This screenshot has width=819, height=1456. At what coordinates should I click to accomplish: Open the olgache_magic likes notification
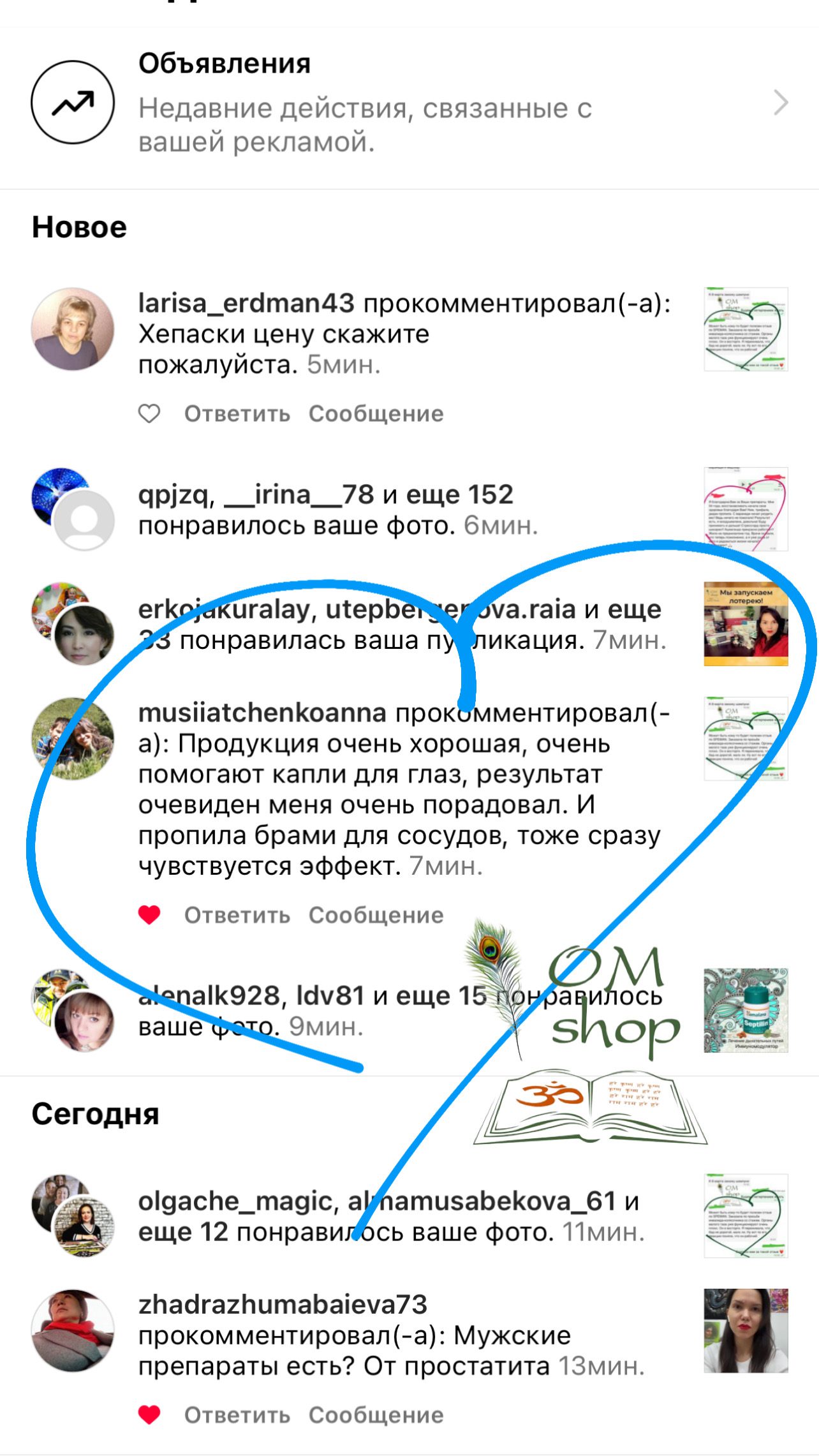[390, 1216]
